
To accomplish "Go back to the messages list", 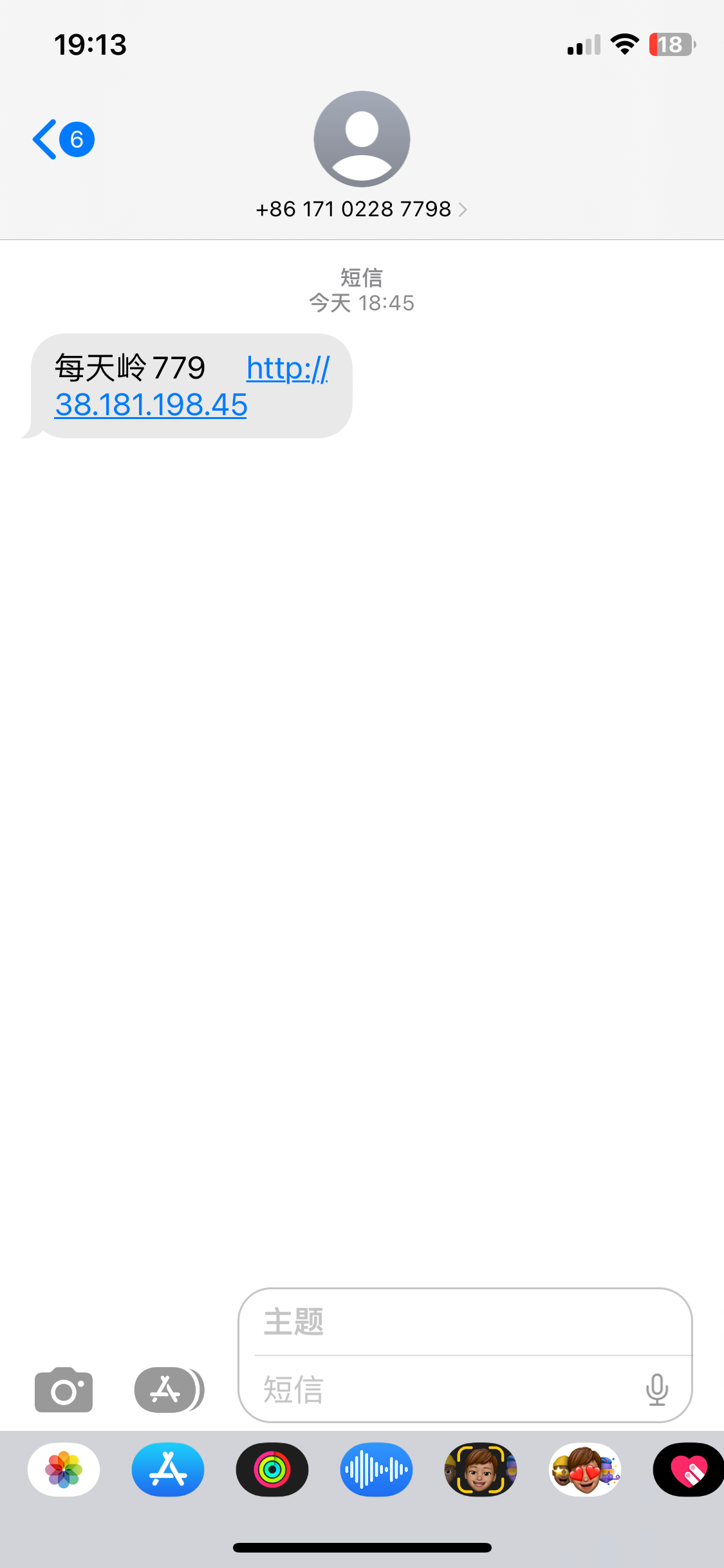I will [x=62, y=139].
